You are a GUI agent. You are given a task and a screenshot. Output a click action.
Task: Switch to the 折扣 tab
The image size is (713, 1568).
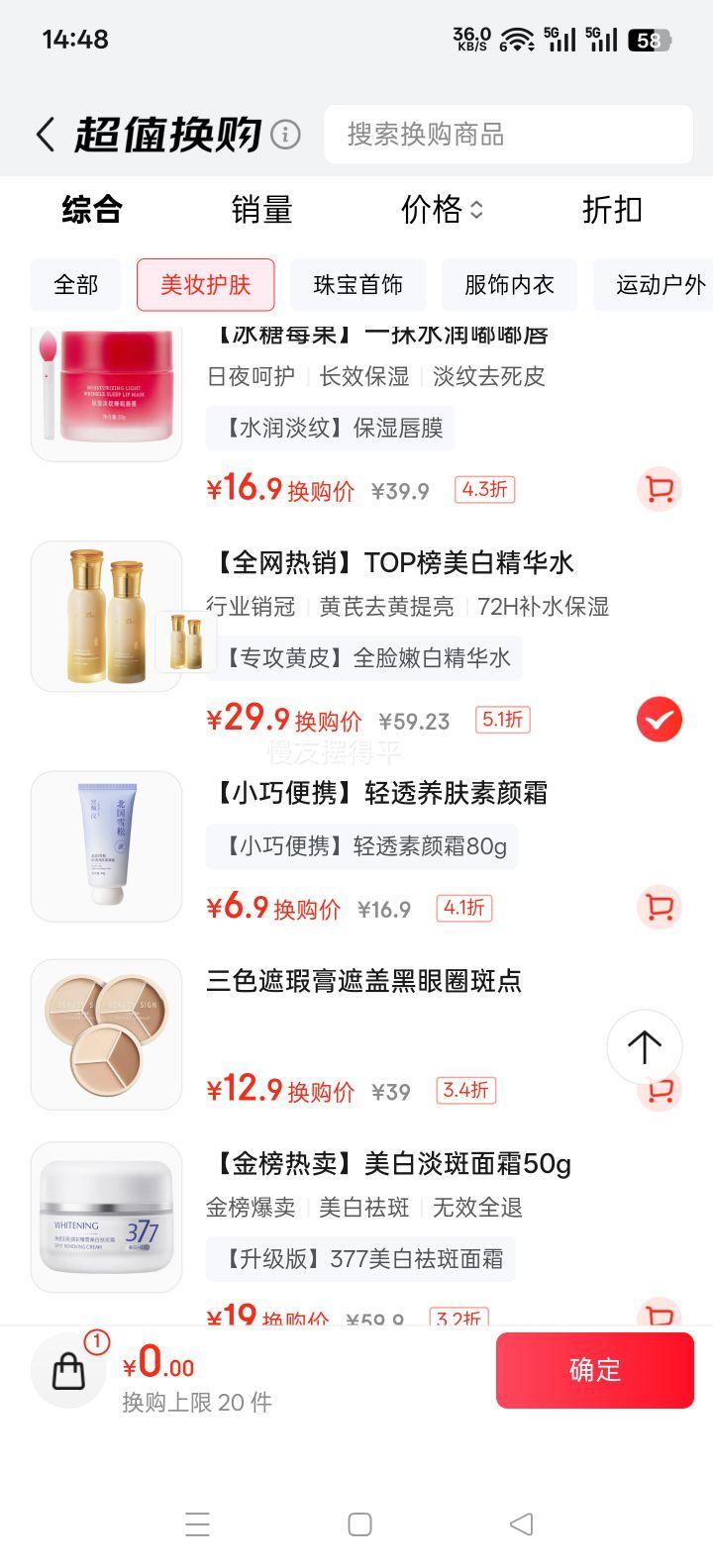point(611,210)
